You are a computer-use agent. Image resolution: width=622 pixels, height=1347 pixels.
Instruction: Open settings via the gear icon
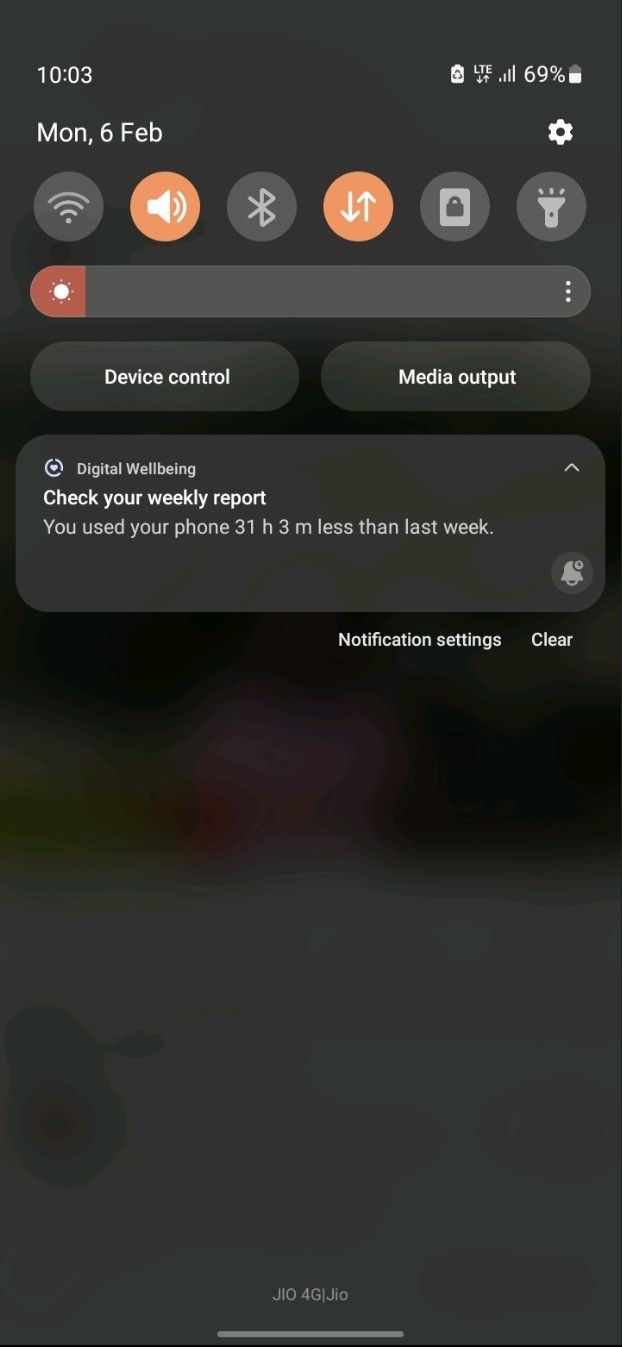[x=560, y=132]
